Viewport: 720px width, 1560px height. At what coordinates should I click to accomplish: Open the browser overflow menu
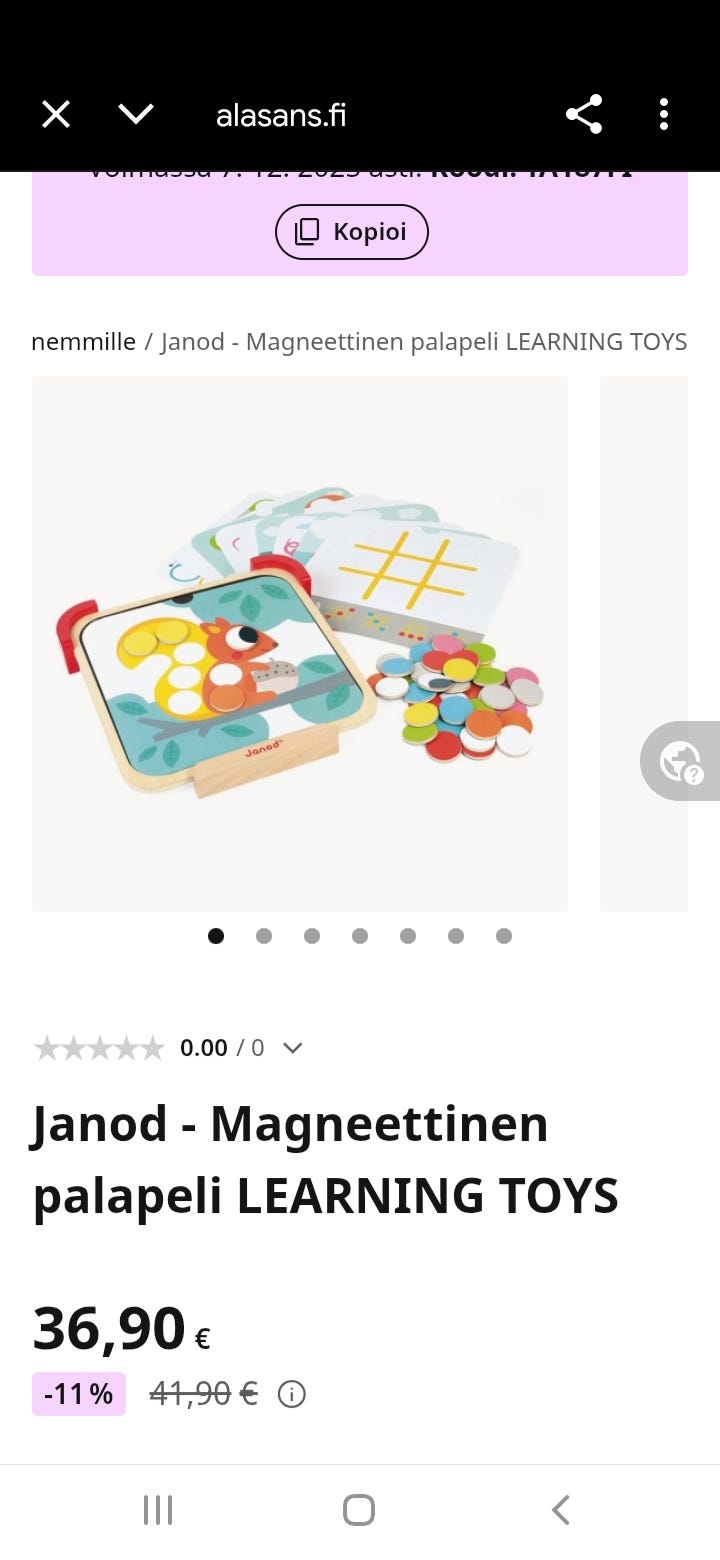point(664,115)
